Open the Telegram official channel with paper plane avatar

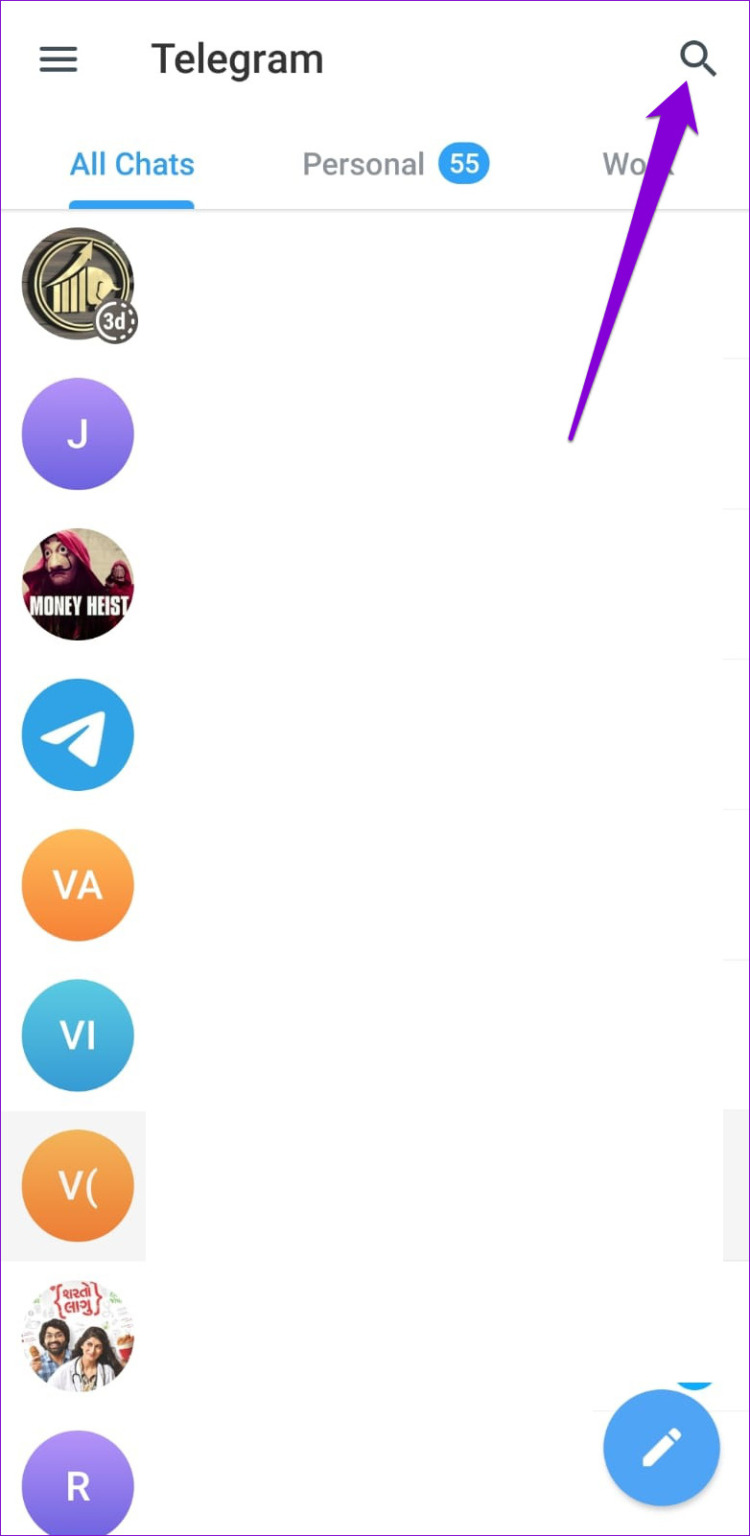78,734
